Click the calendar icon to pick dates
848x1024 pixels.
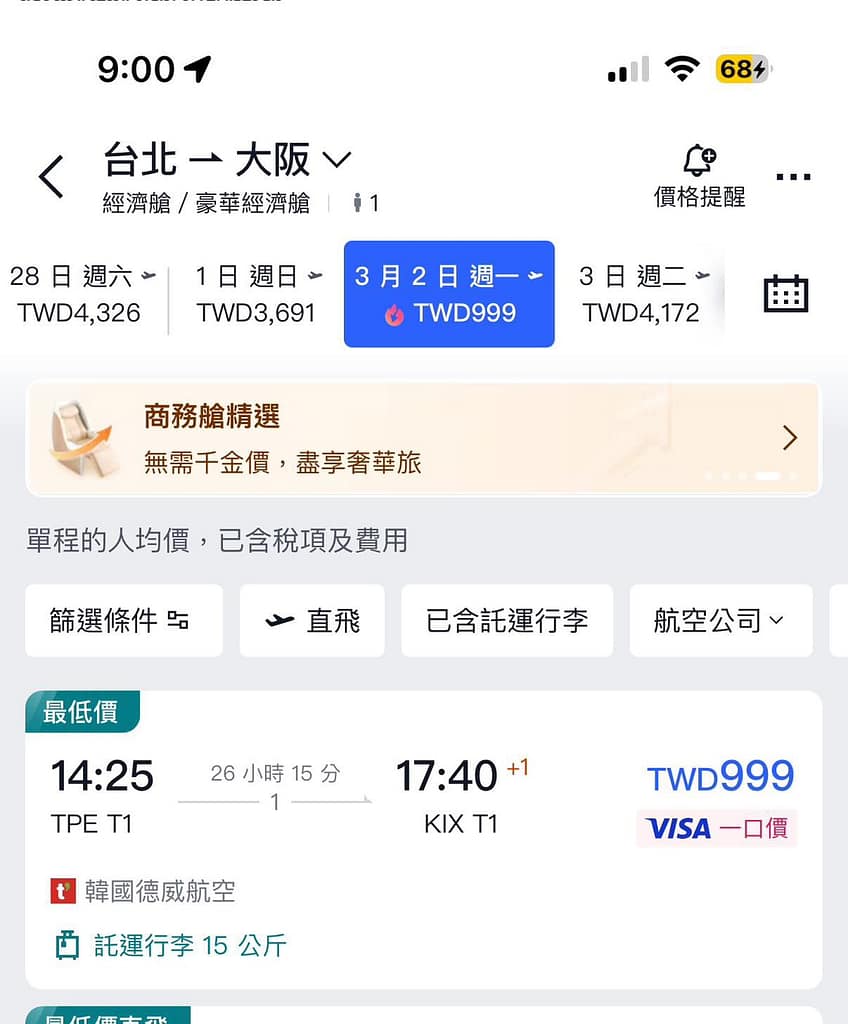[786, 293]
